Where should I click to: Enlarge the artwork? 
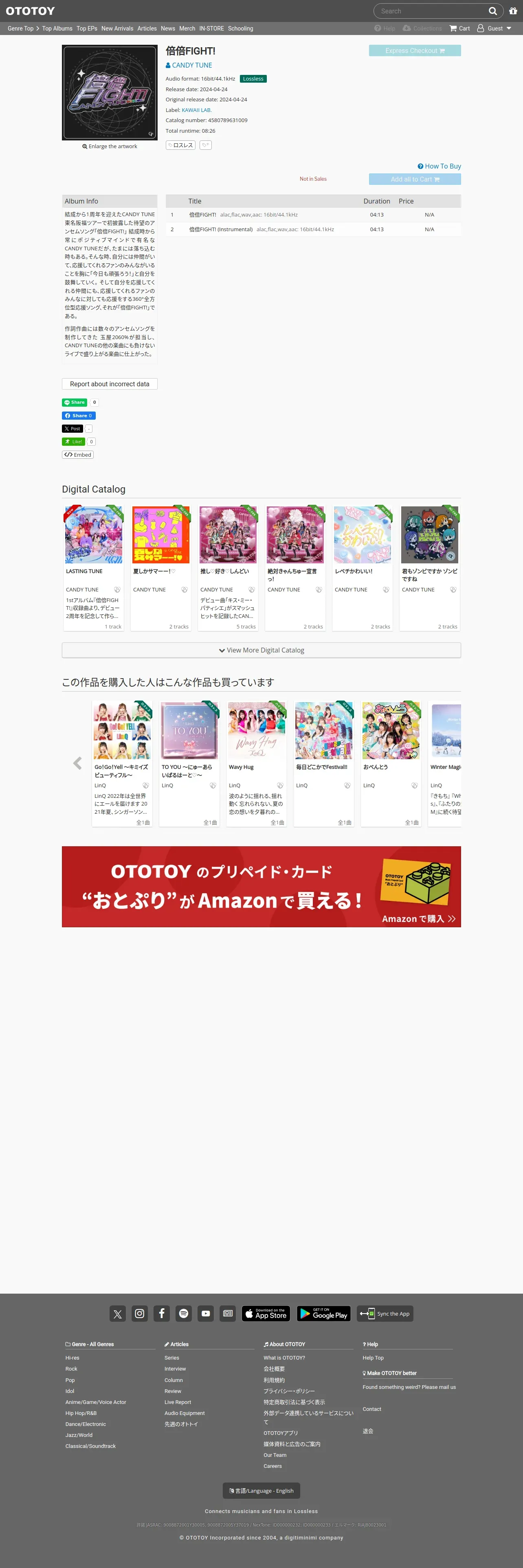tap(110, 147)
